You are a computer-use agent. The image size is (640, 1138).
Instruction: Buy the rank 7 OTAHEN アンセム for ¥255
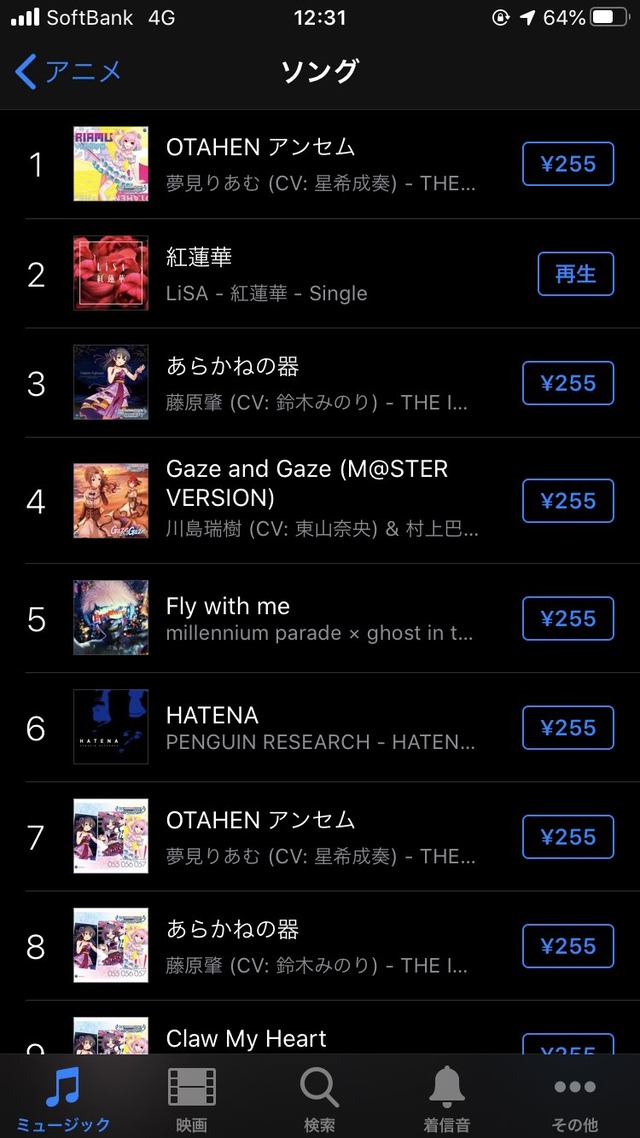coord(567,837)
